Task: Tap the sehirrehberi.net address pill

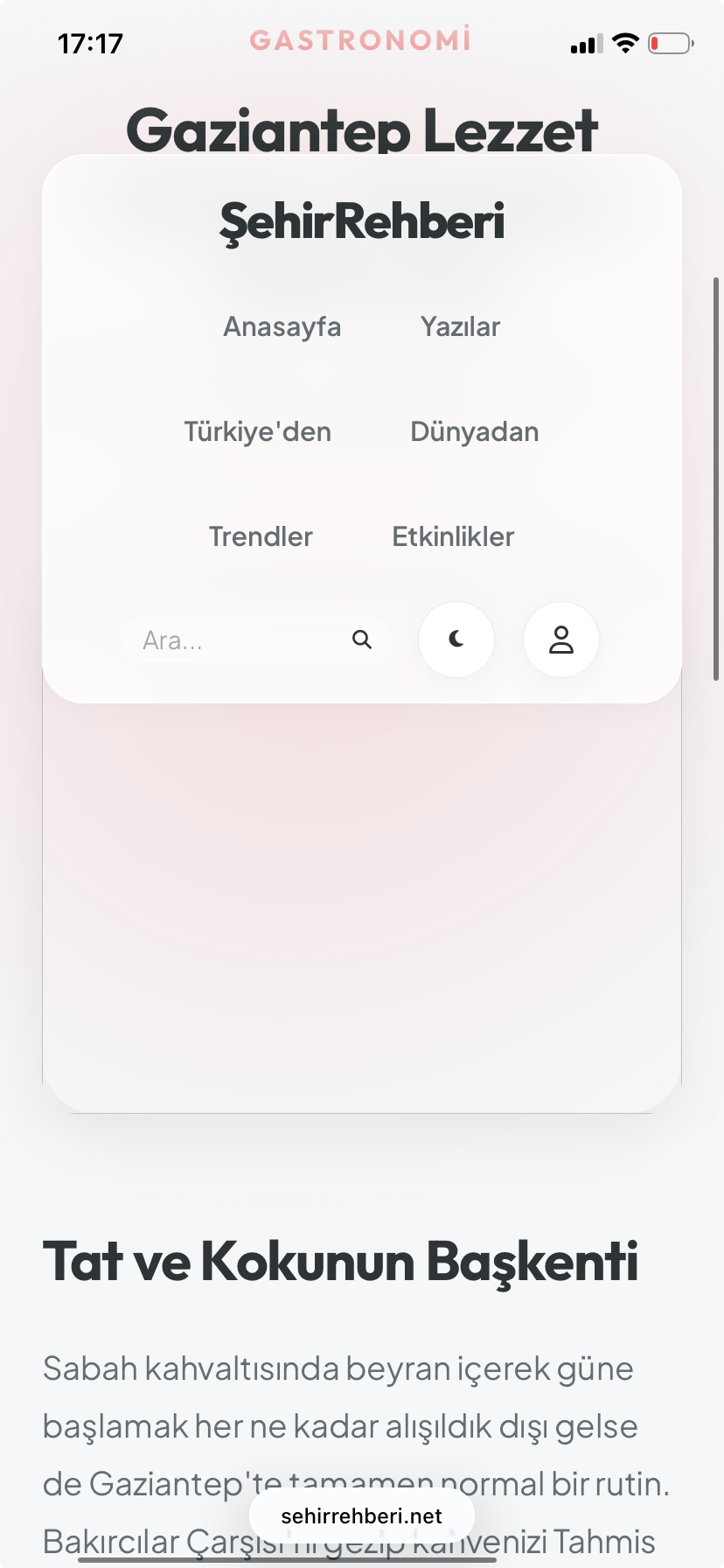Action: (362, 1516)
